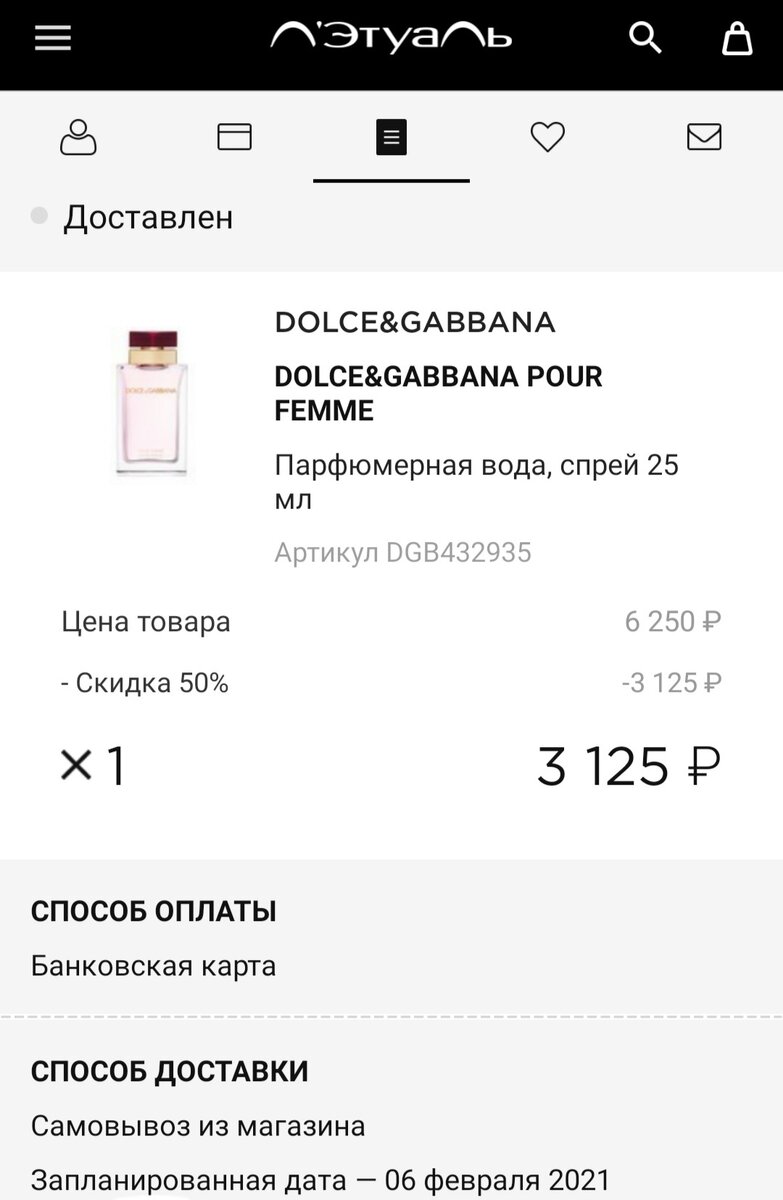Open the search magnifier

(x=645, y=38)
